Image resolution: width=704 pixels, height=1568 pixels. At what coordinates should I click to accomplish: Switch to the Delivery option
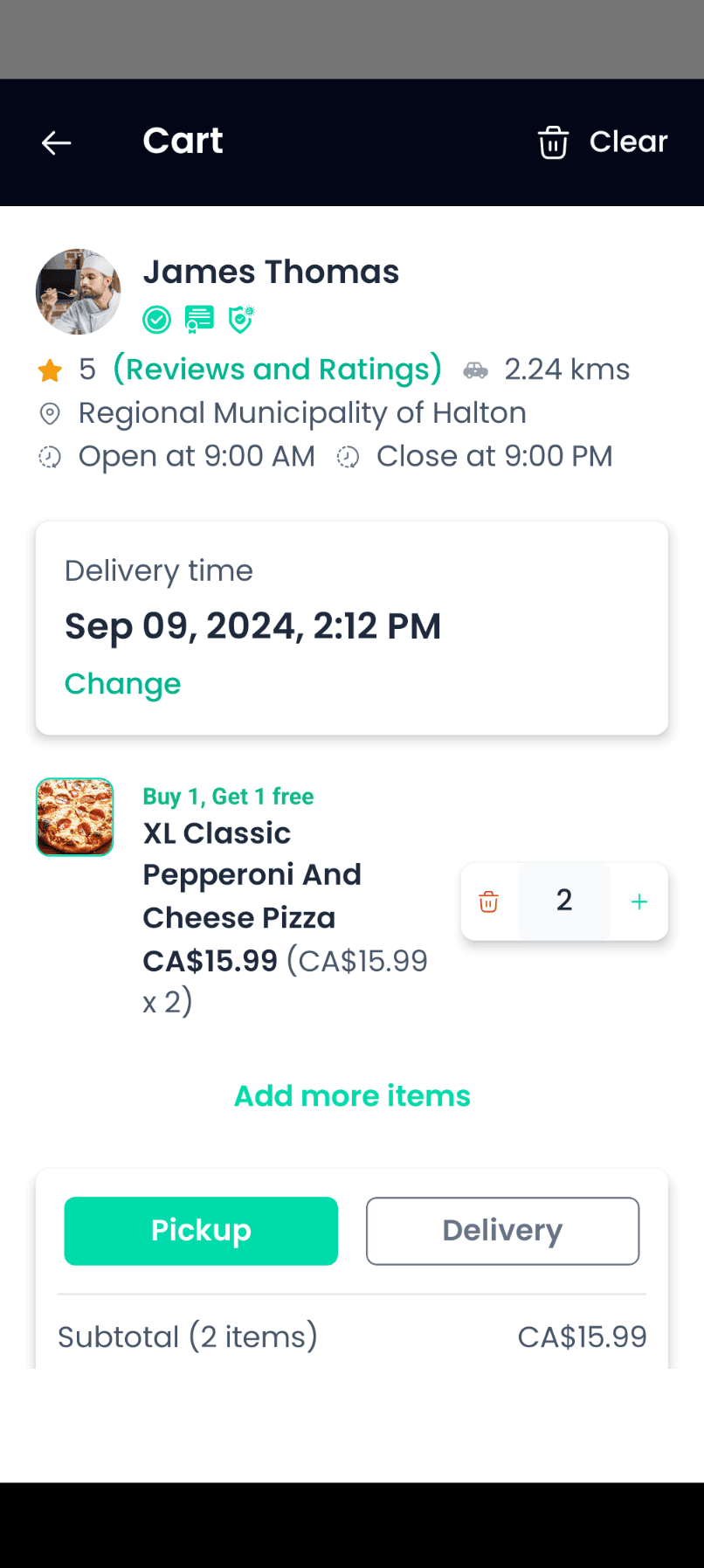click(503, 1231)
